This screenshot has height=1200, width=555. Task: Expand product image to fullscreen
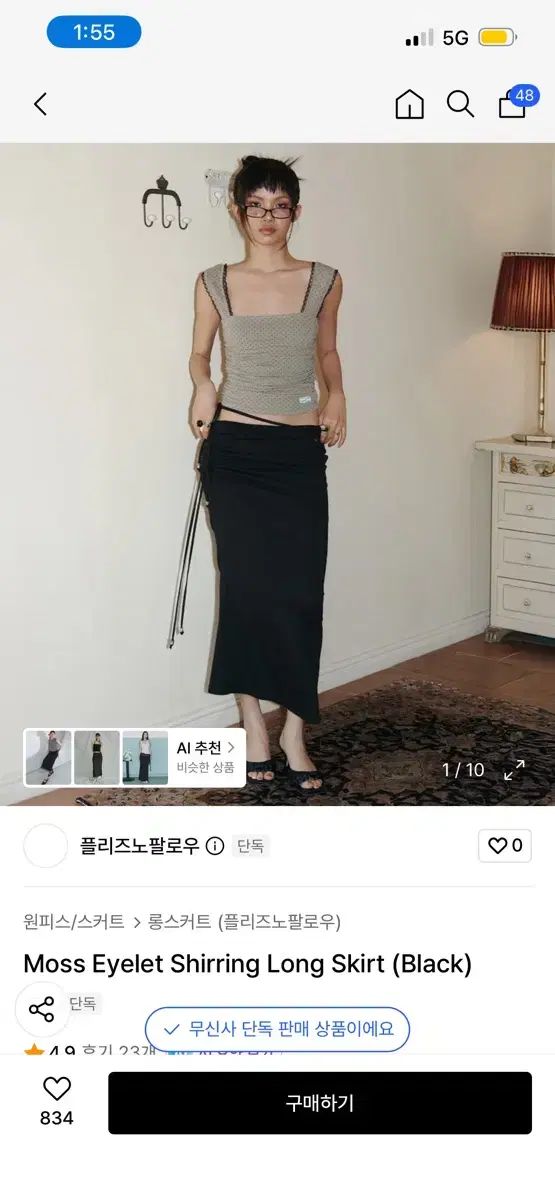coord(514,770)
